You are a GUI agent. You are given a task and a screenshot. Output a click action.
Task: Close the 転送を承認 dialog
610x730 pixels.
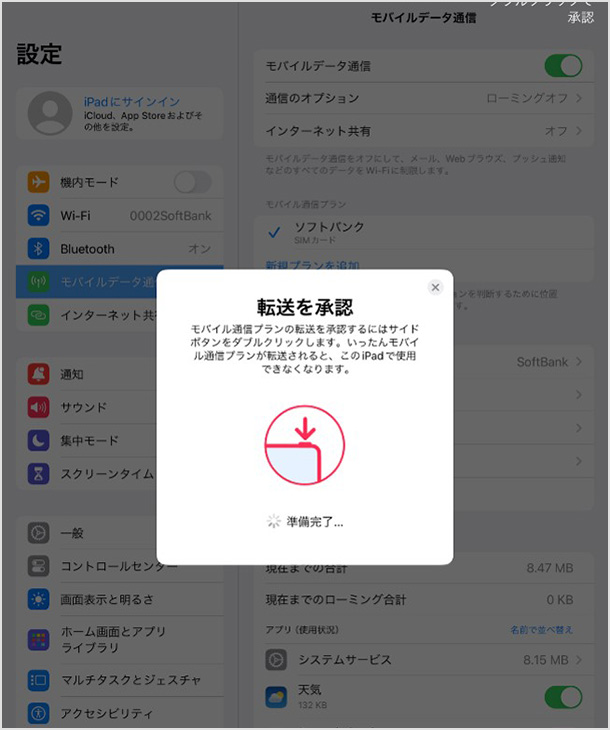(x=435, y=287)
